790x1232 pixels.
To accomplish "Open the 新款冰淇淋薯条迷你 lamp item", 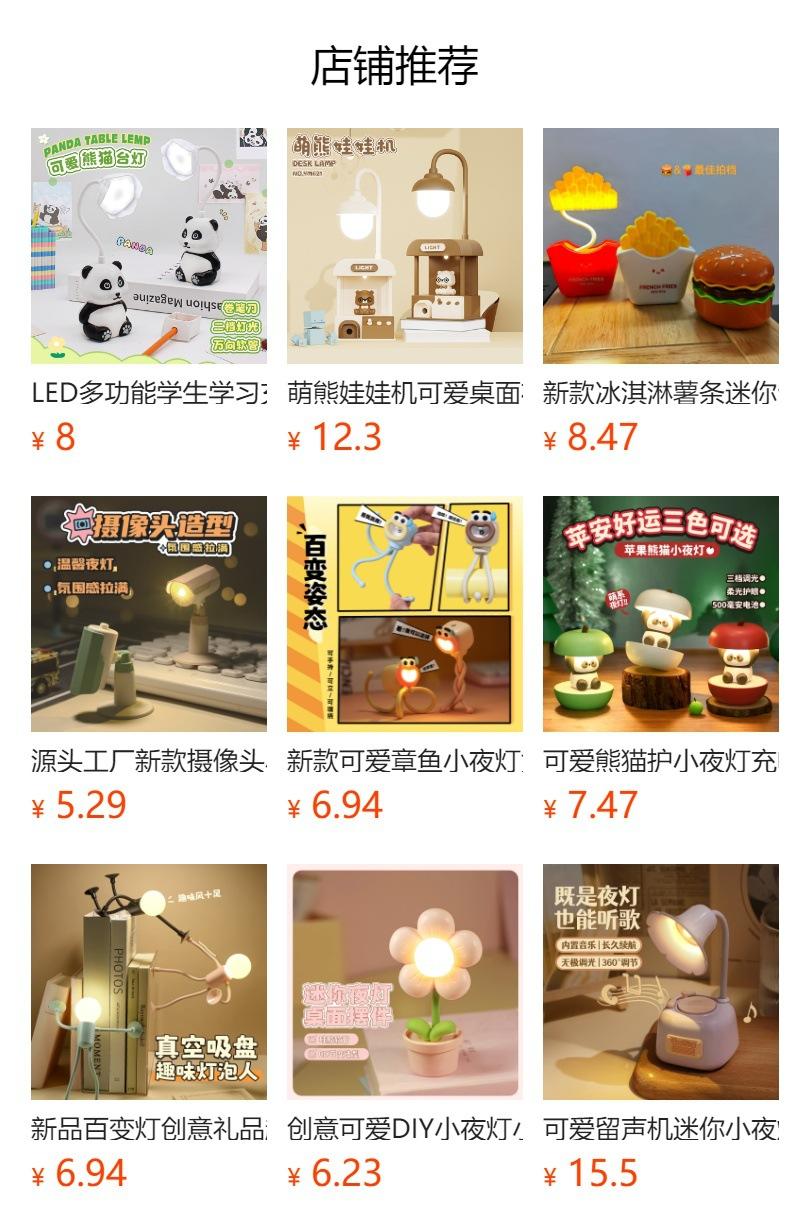I will (661, 246).
